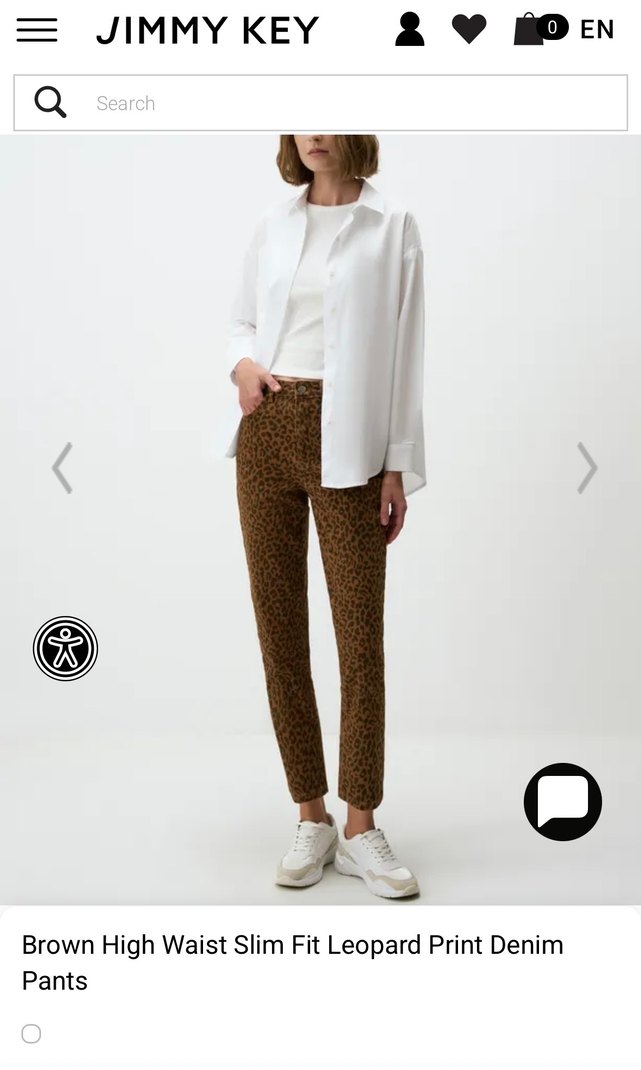The height and width of the screenshot is (1070, 641).
Task: Show the previous product photo
Action: pyautogui.click(x=62, y=468)
